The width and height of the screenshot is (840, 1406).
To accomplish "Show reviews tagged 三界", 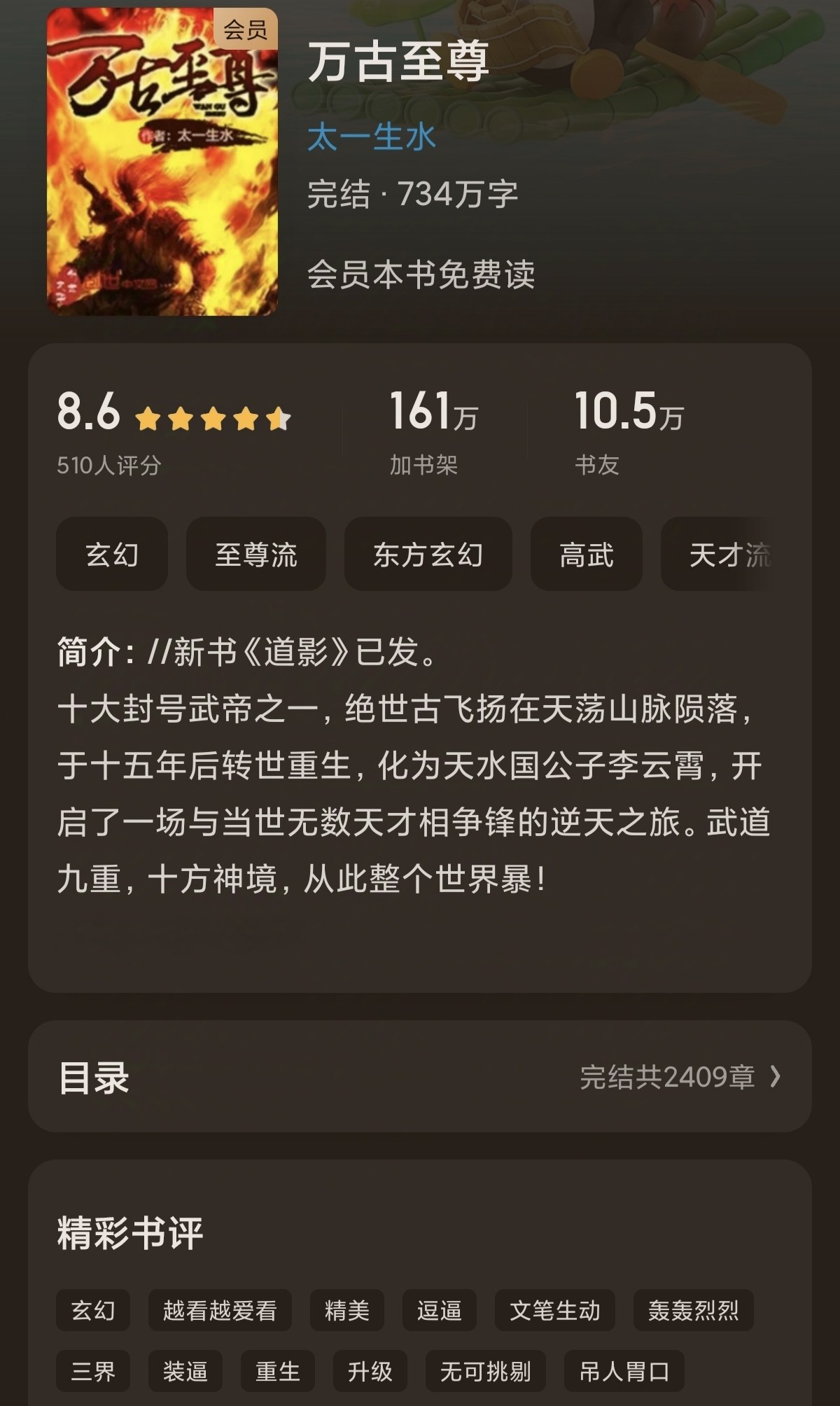I will click(93, 1370).
